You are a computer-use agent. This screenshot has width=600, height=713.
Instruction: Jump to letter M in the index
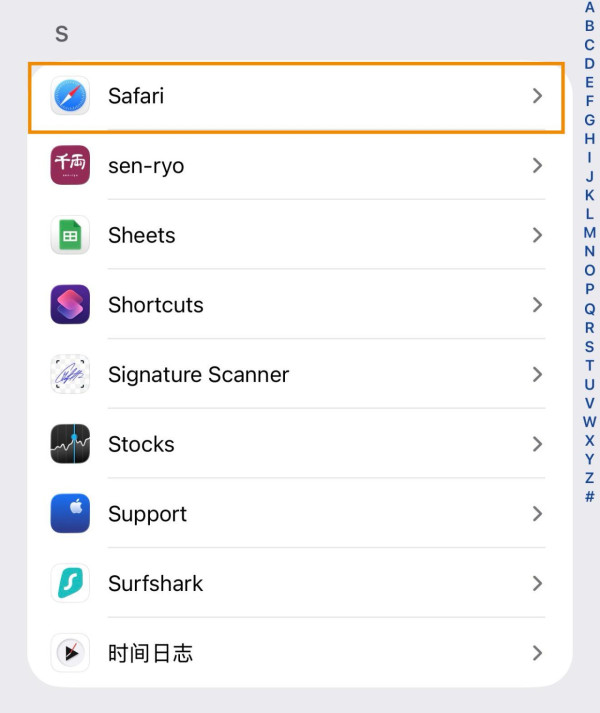coord(589,233)
